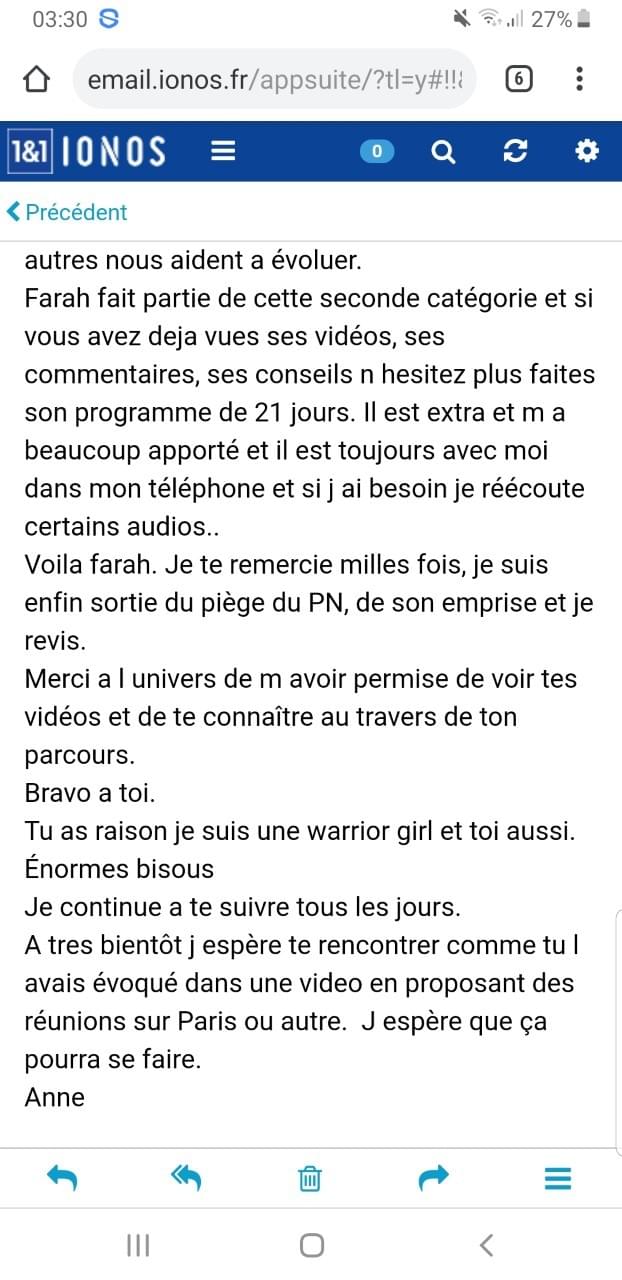This screenshot has height=1280, width=622.
Task: Reply to all recipients
Action: pos(187,1178)
